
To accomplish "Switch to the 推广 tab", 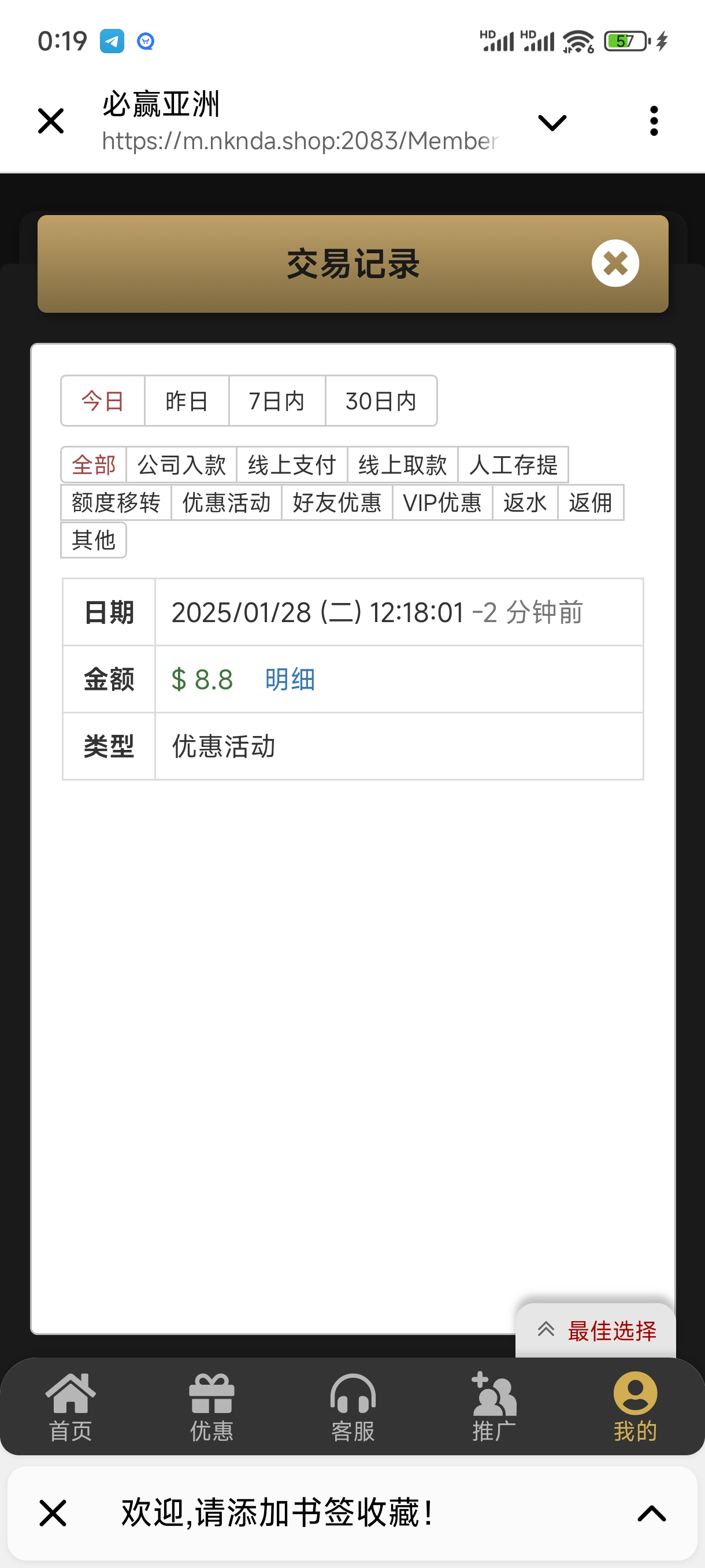I will (x=494, y=1407).
